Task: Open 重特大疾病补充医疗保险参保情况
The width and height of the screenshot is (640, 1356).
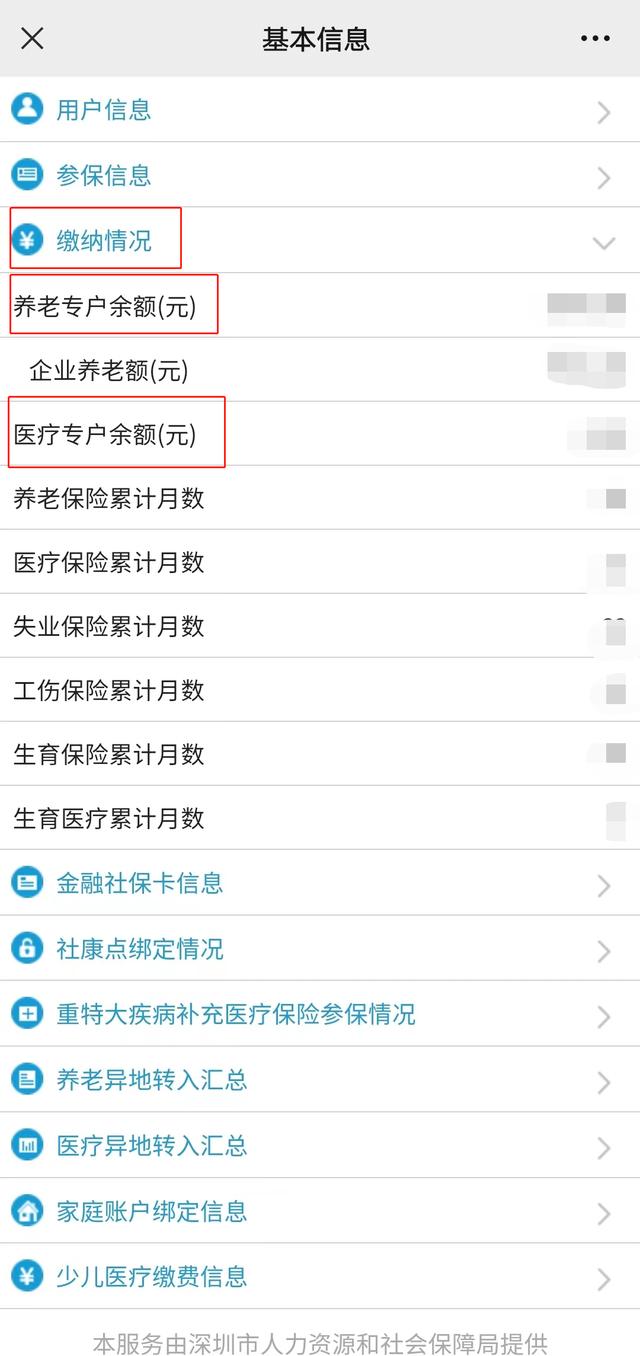Action: point(320,1014)
